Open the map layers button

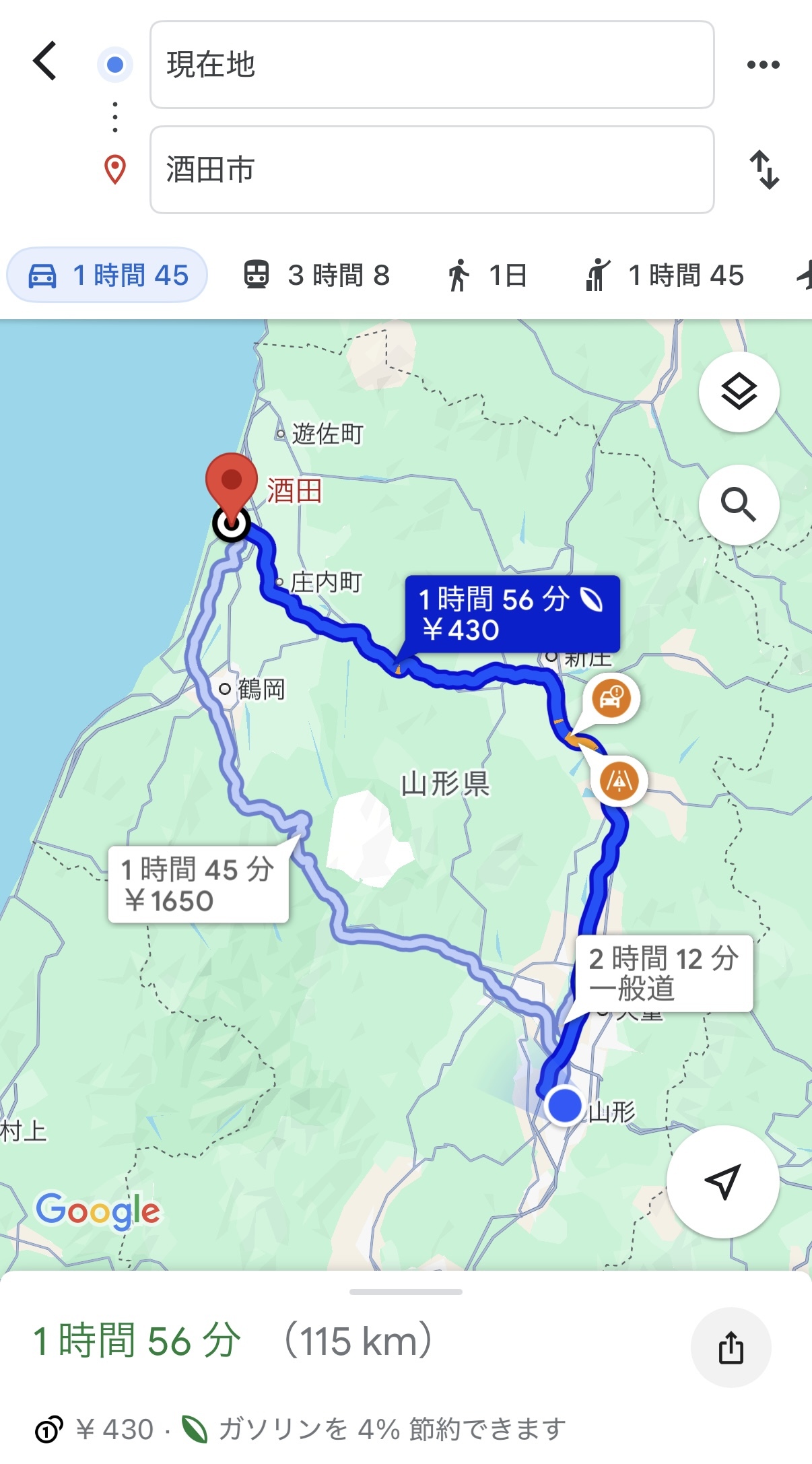tap(739, 392)
